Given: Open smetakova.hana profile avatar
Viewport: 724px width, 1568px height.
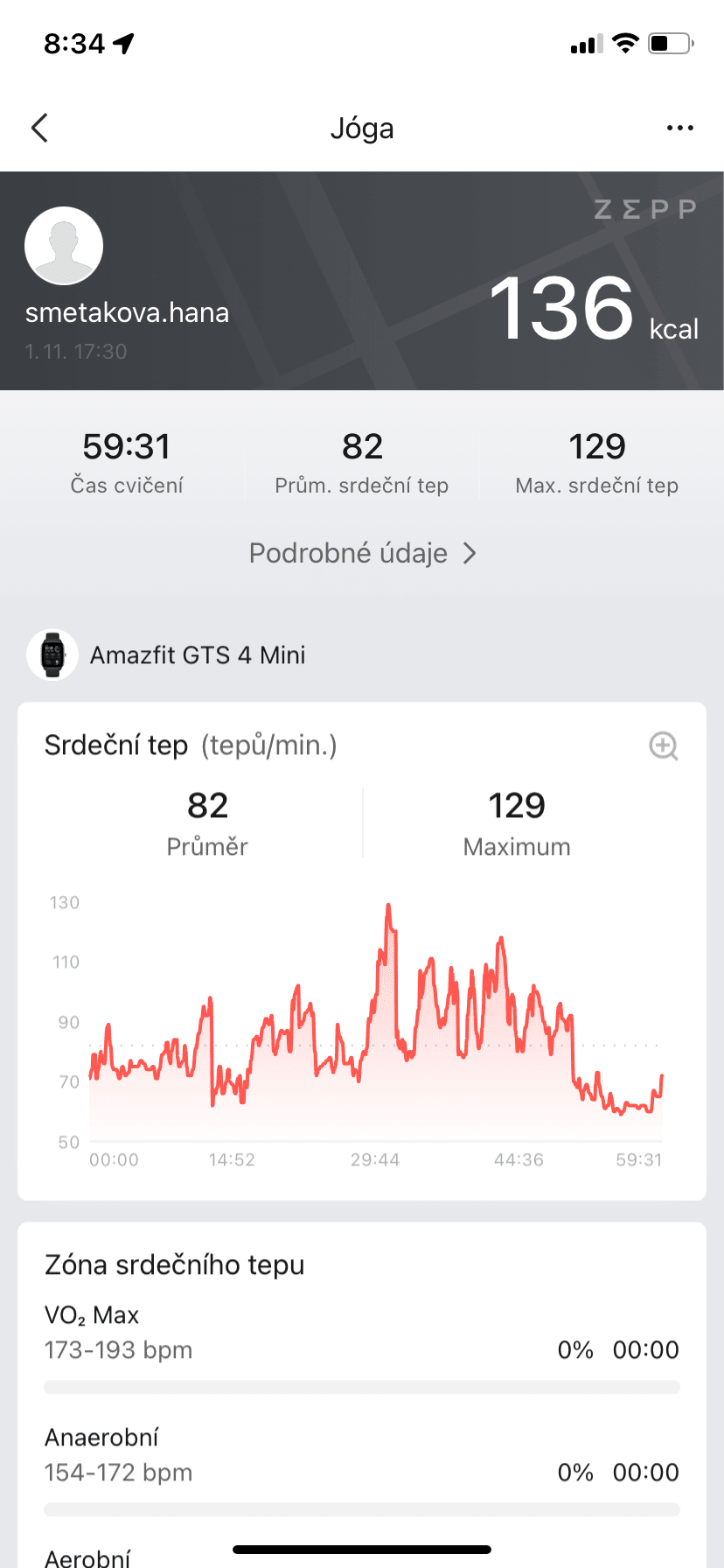Looking at the screenshot, I should (x=64, y=246).
